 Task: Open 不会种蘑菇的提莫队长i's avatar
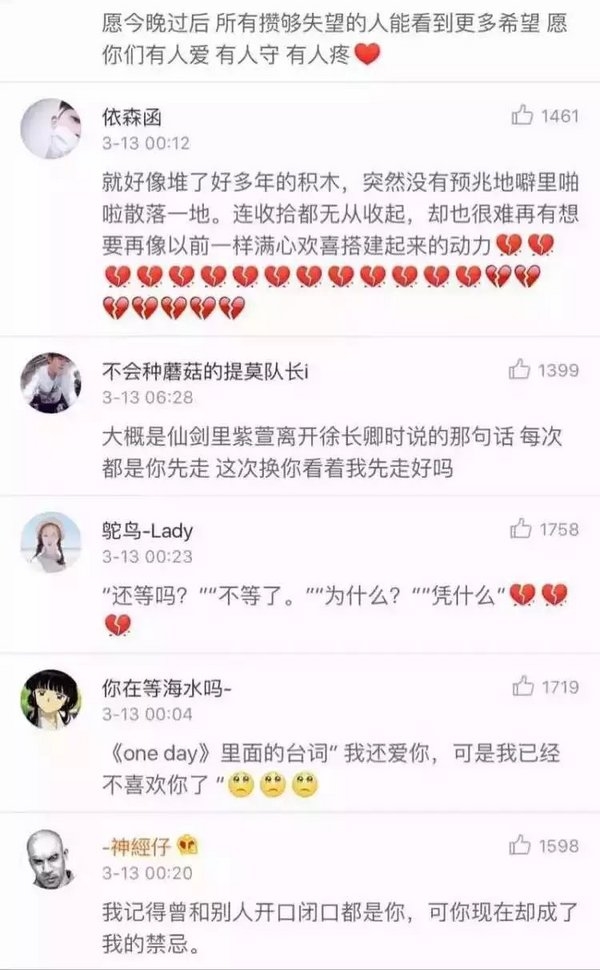coord(51,383)
